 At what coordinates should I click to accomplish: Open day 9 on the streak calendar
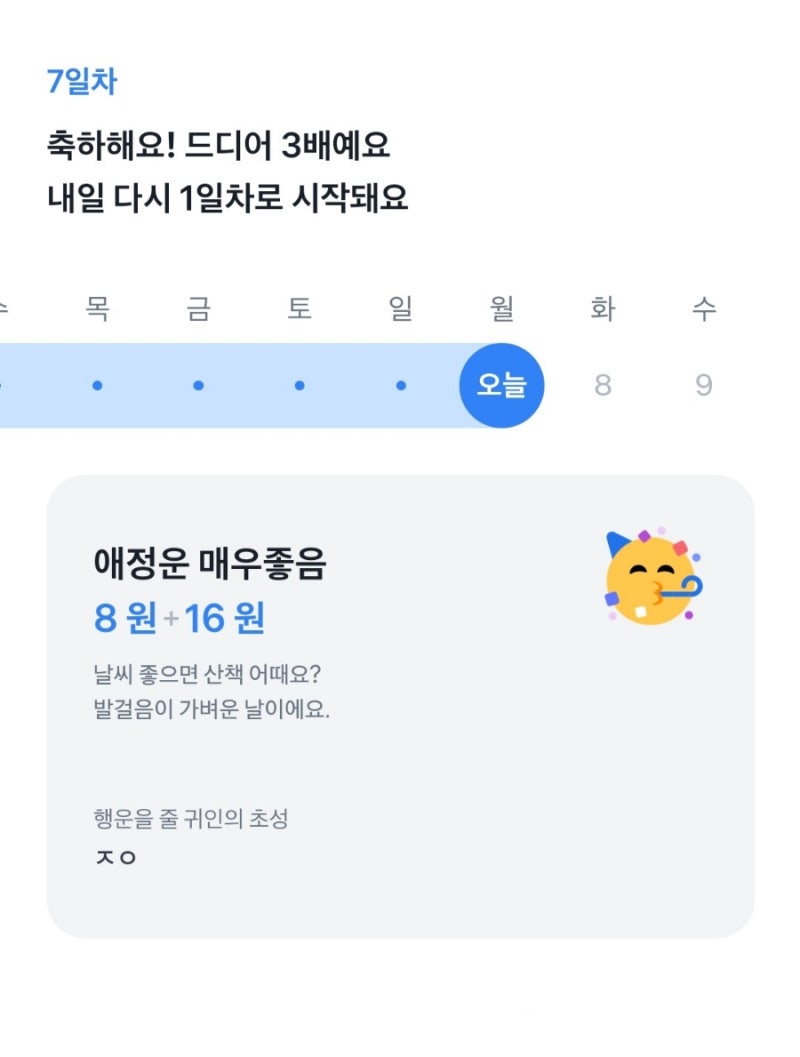pyautogui.click(x=705, y=384)
